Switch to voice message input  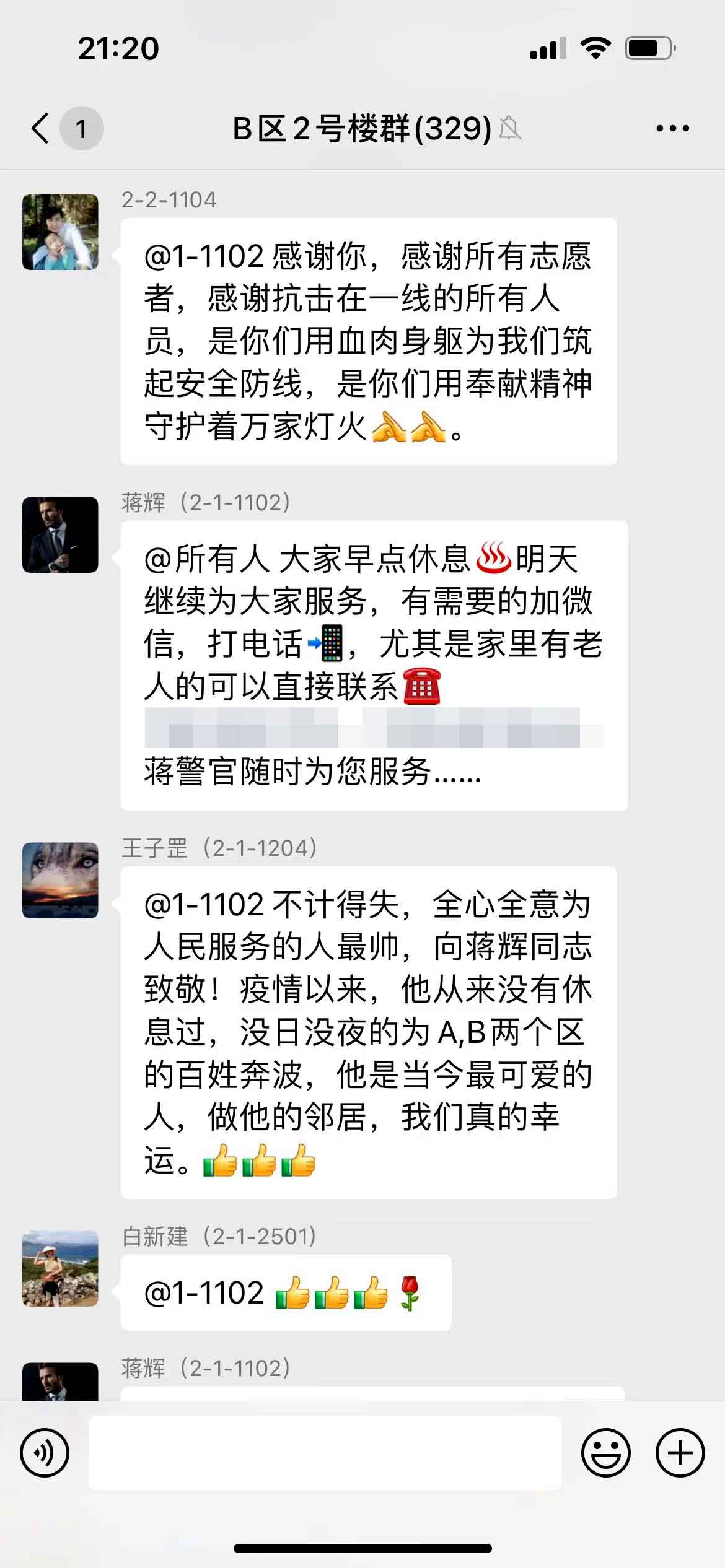point(45,1452)
